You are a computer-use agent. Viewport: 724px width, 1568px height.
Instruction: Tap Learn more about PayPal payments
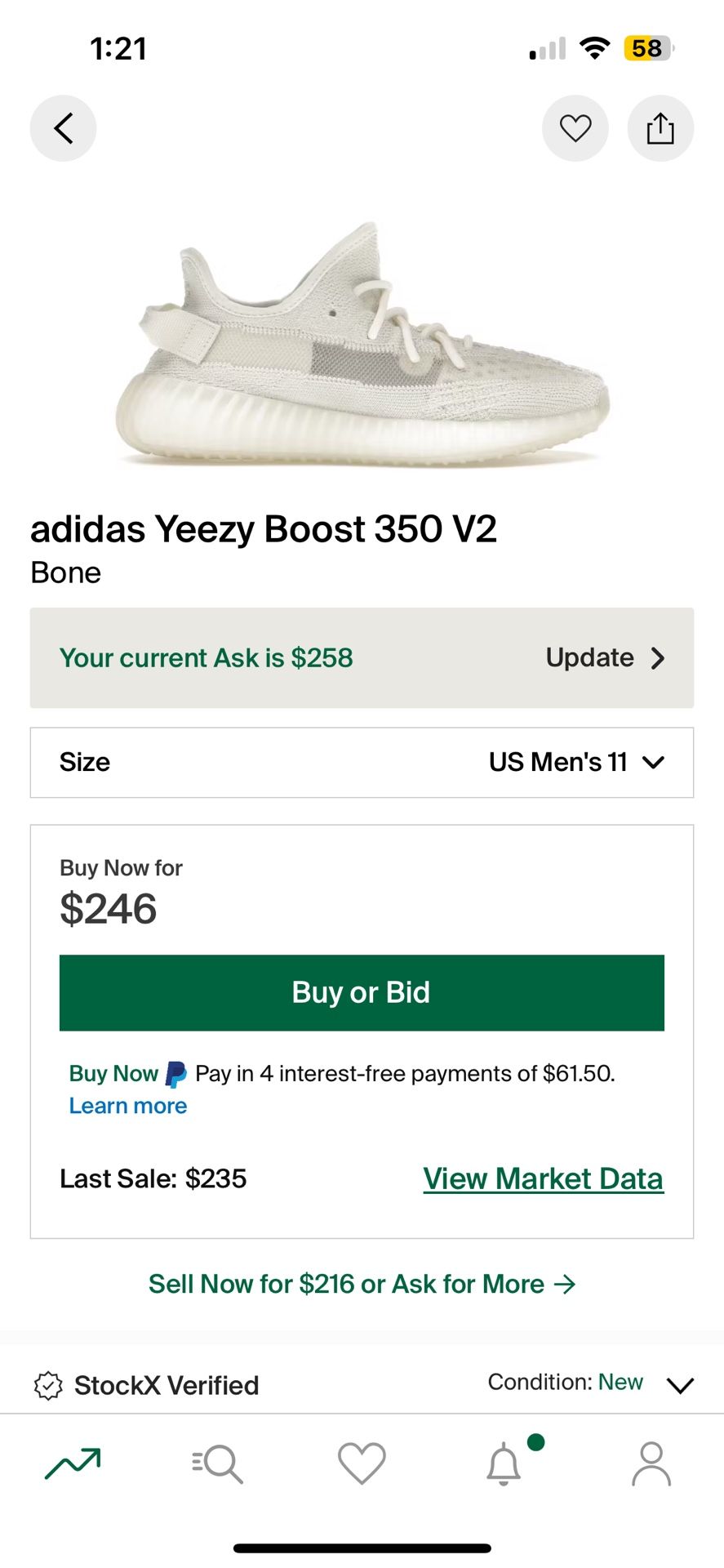tap(127, 1105)
